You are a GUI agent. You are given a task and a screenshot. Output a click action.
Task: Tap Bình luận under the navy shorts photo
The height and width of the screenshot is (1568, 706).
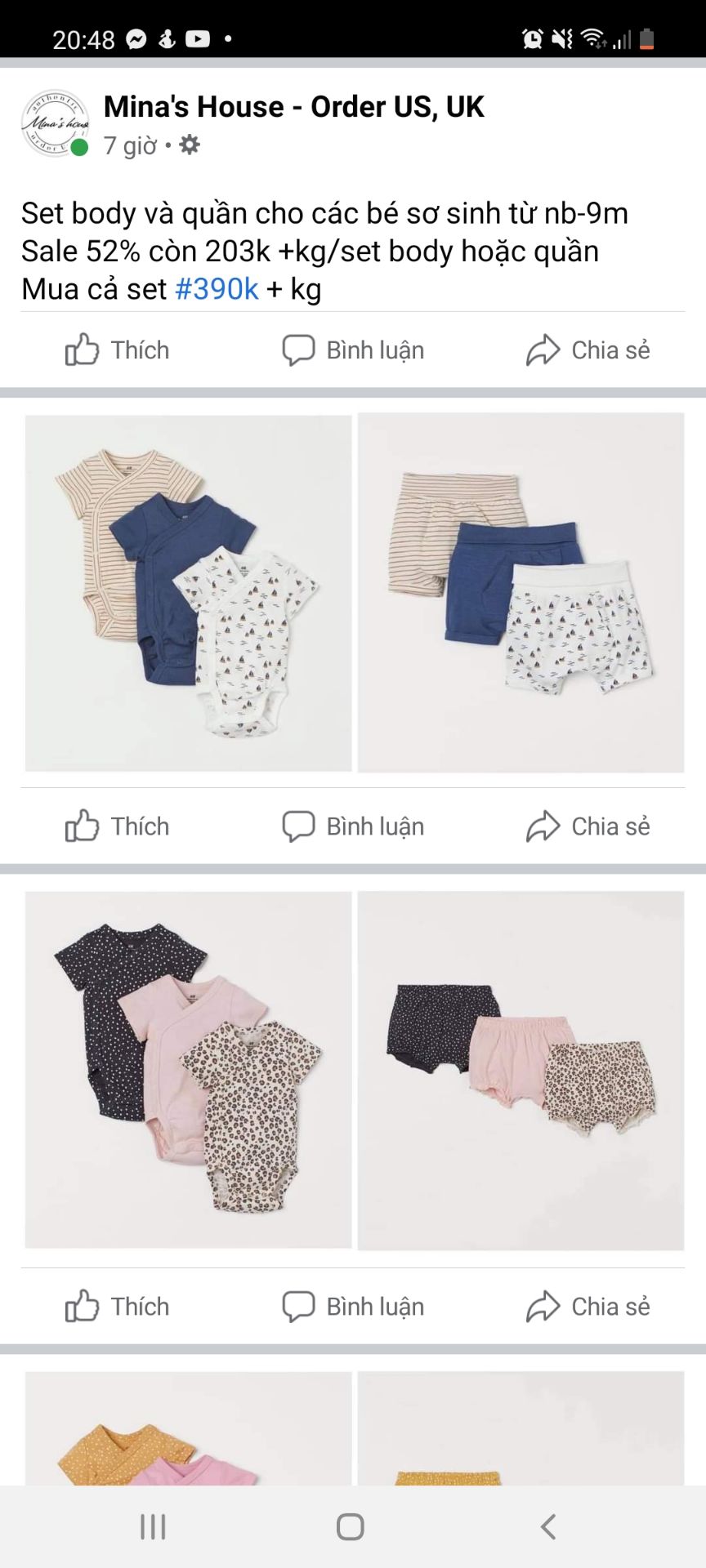(353, 825)
